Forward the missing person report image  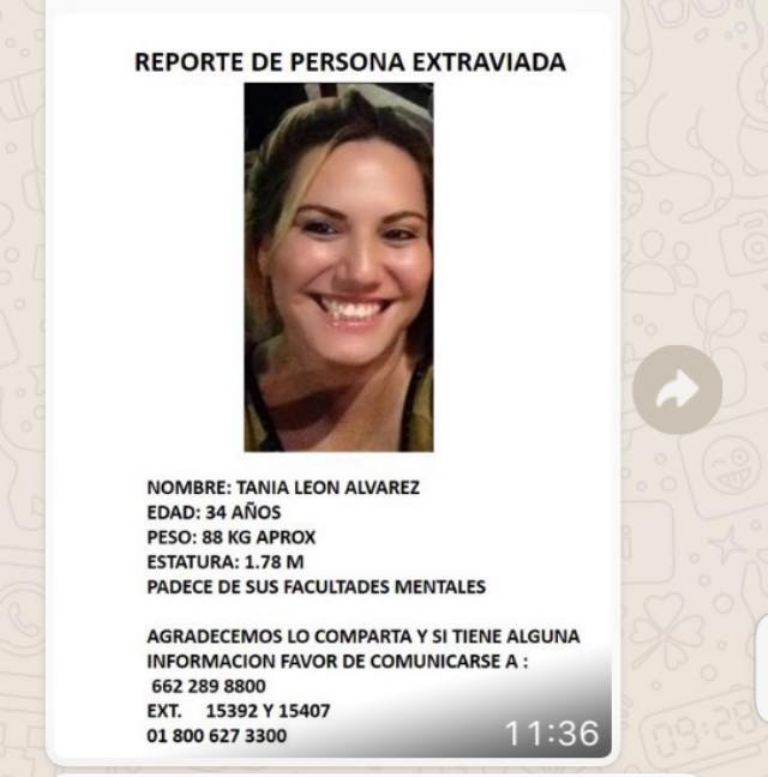coord(677,389)
